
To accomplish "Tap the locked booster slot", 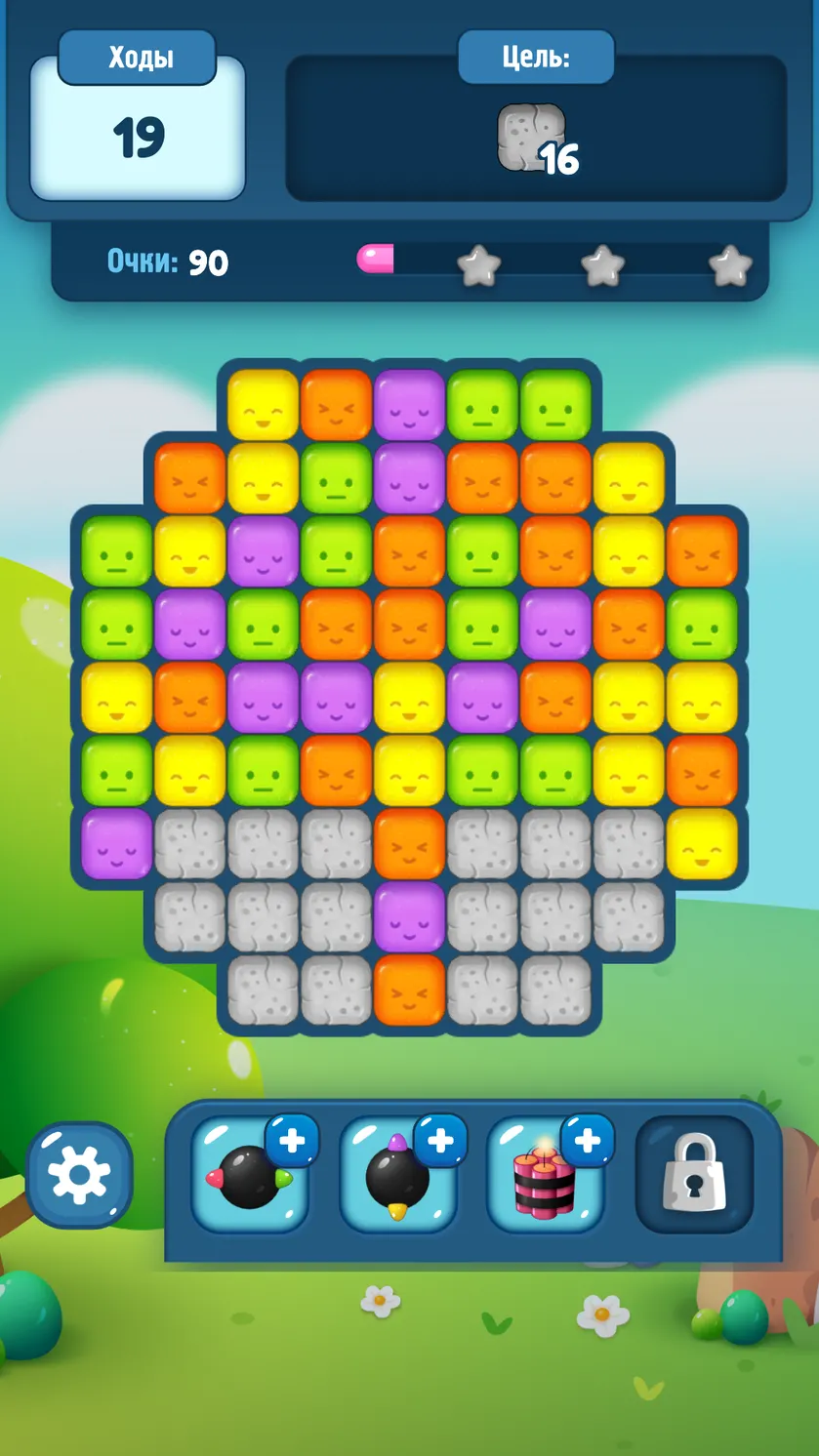I will (694, 1175).
